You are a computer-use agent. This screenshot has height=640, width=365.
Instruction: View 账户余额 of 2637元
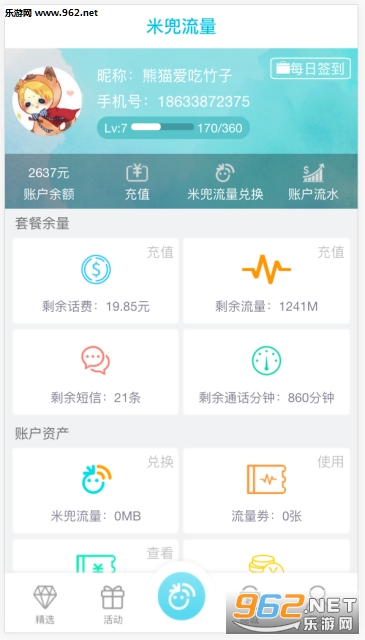49,183
